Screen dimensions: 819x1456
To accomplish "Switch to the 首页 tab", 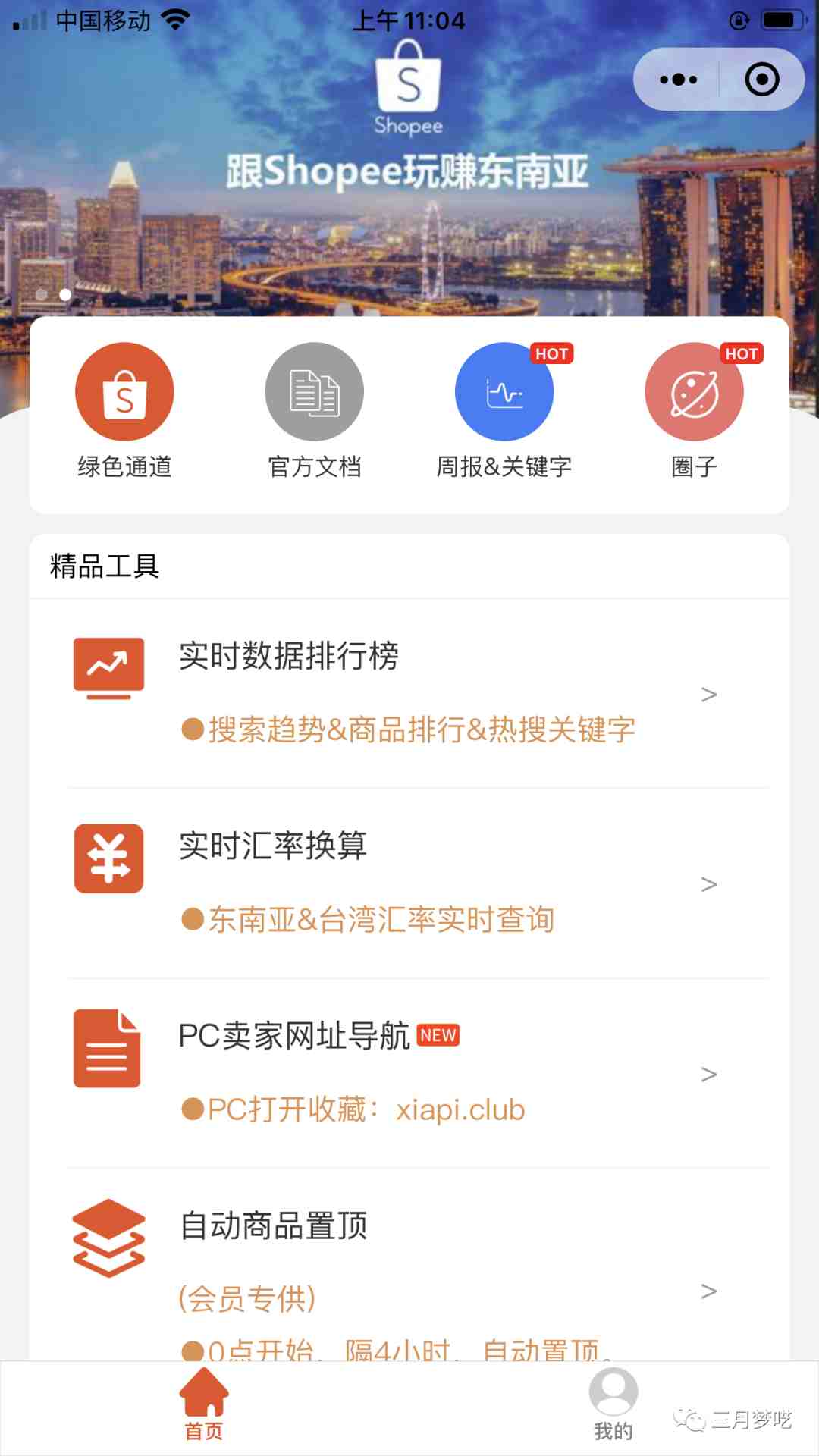I will (204, 1405).
